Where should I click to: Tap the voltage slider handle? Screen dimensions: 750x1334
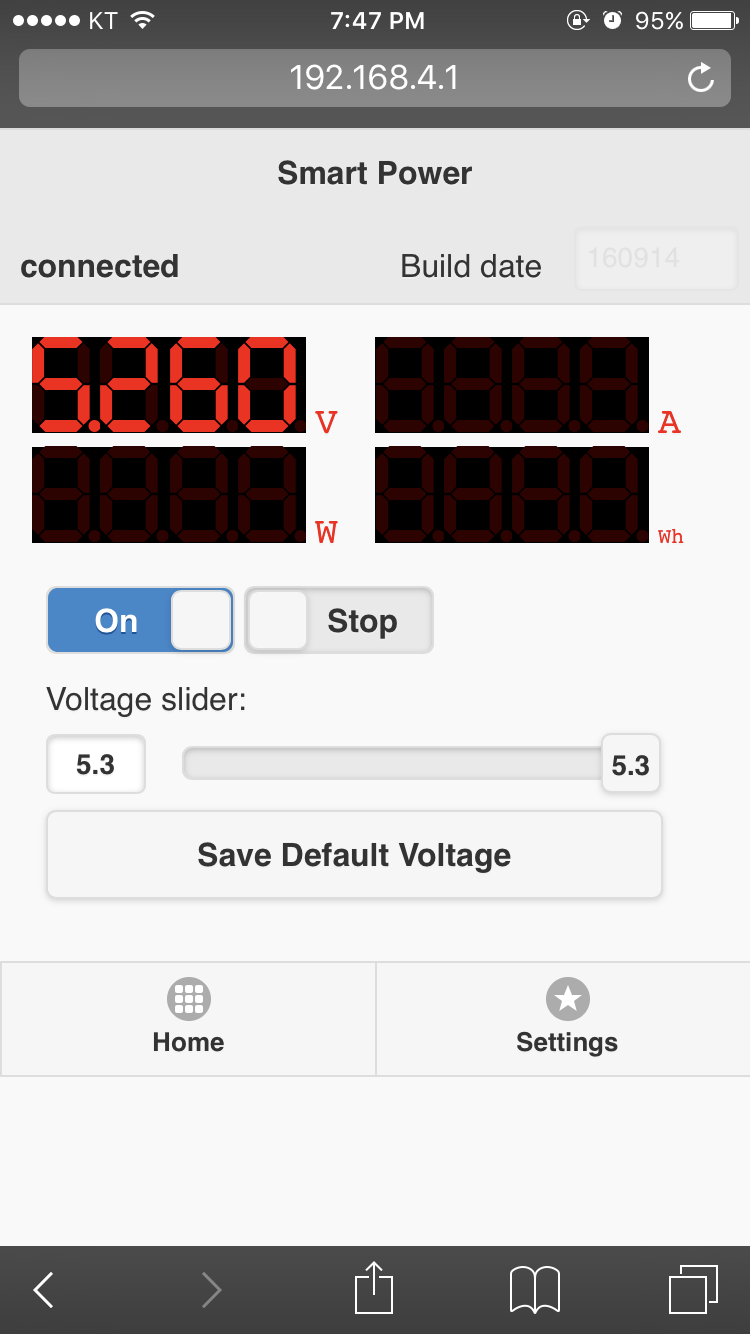pos(631,765)
